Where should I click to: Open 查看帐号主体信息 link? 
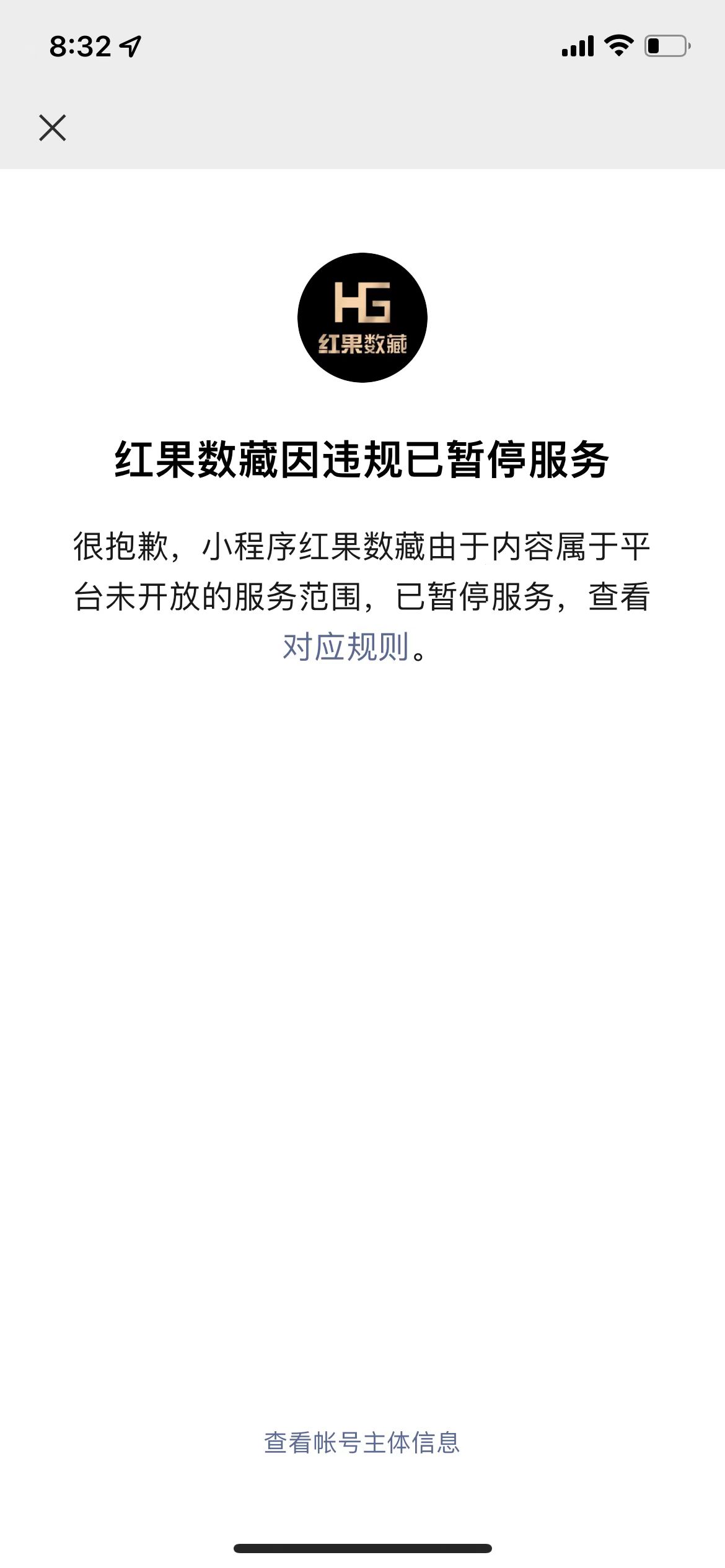[362, 1442]
